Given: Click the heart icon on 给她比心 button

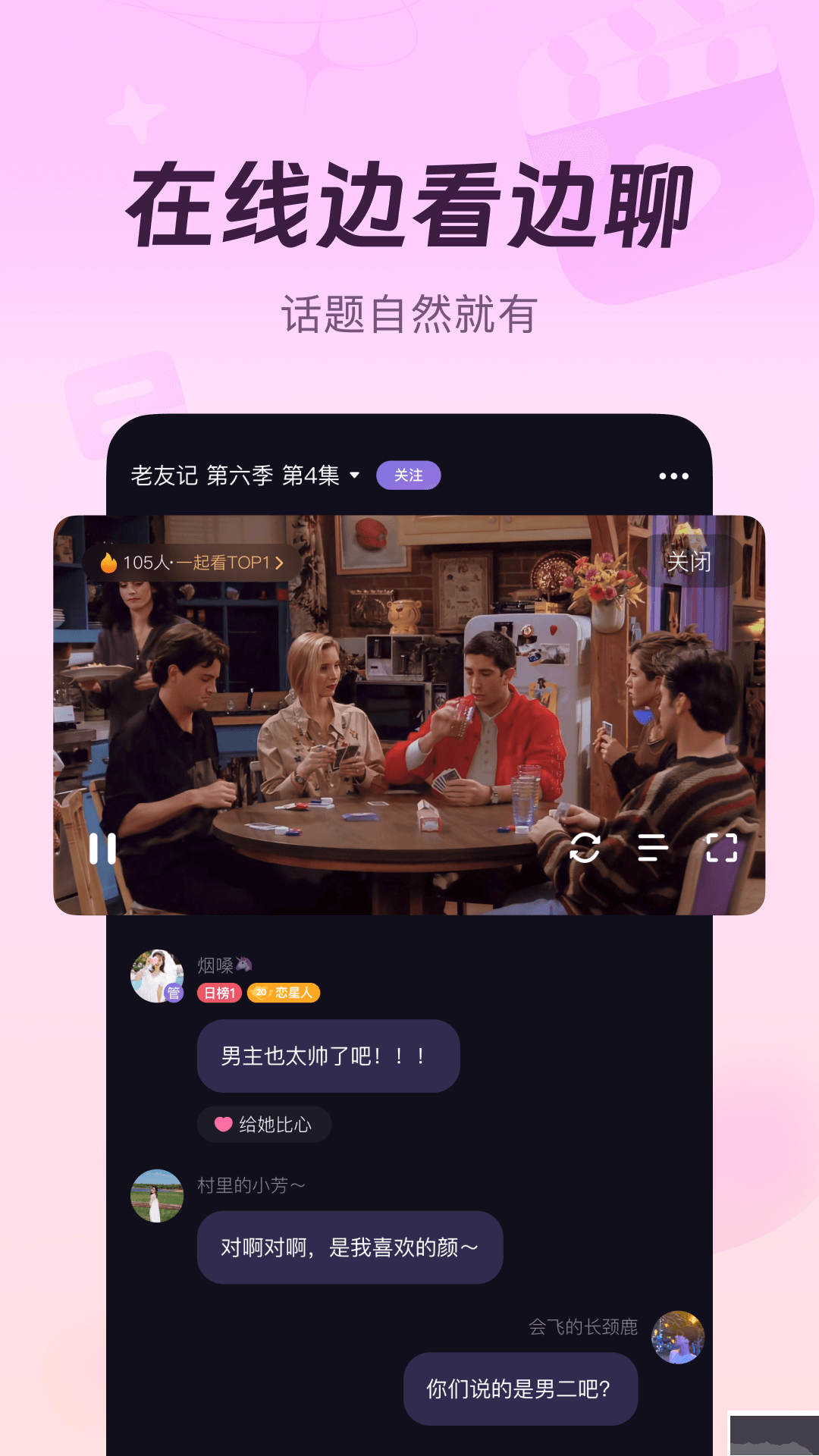Looking at the screenshot, I should point(222,1125).
